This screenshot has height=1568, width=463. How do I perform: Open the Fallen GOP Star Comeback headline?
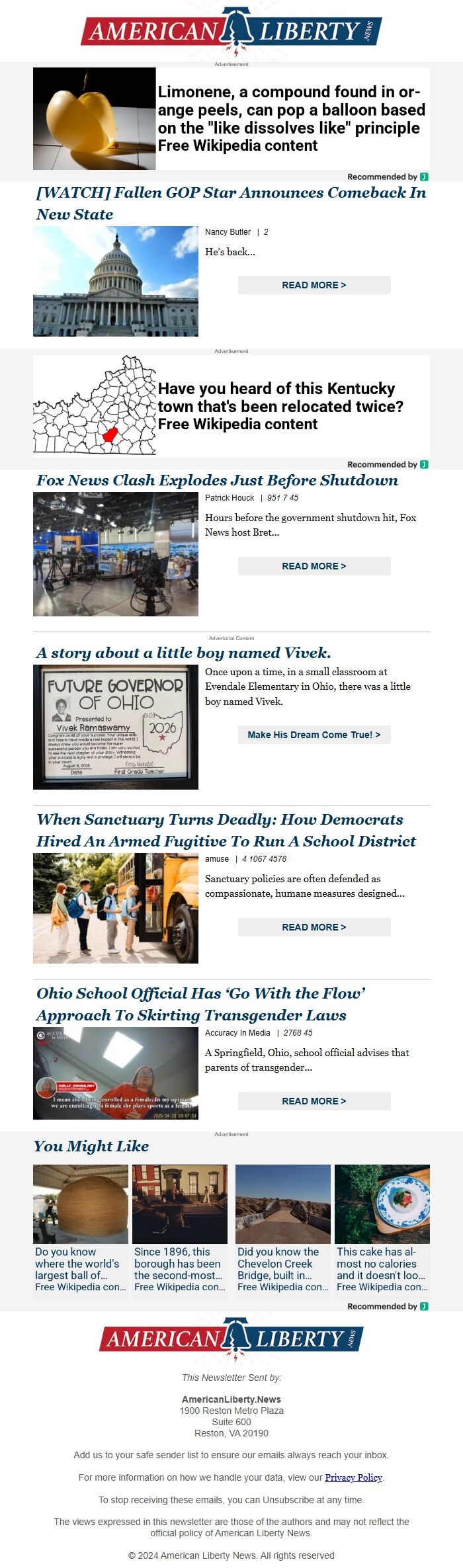point(231,203)
